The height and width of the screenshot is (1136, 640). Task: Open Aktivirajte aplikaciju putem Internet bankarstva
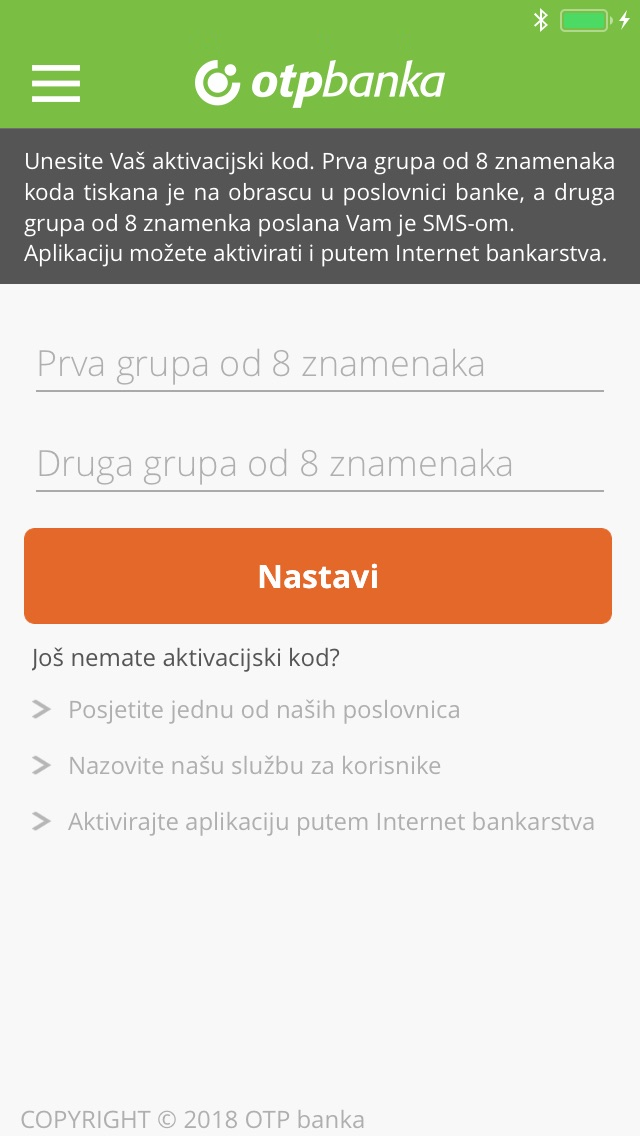pyautogui.click(x=314, y=822)
